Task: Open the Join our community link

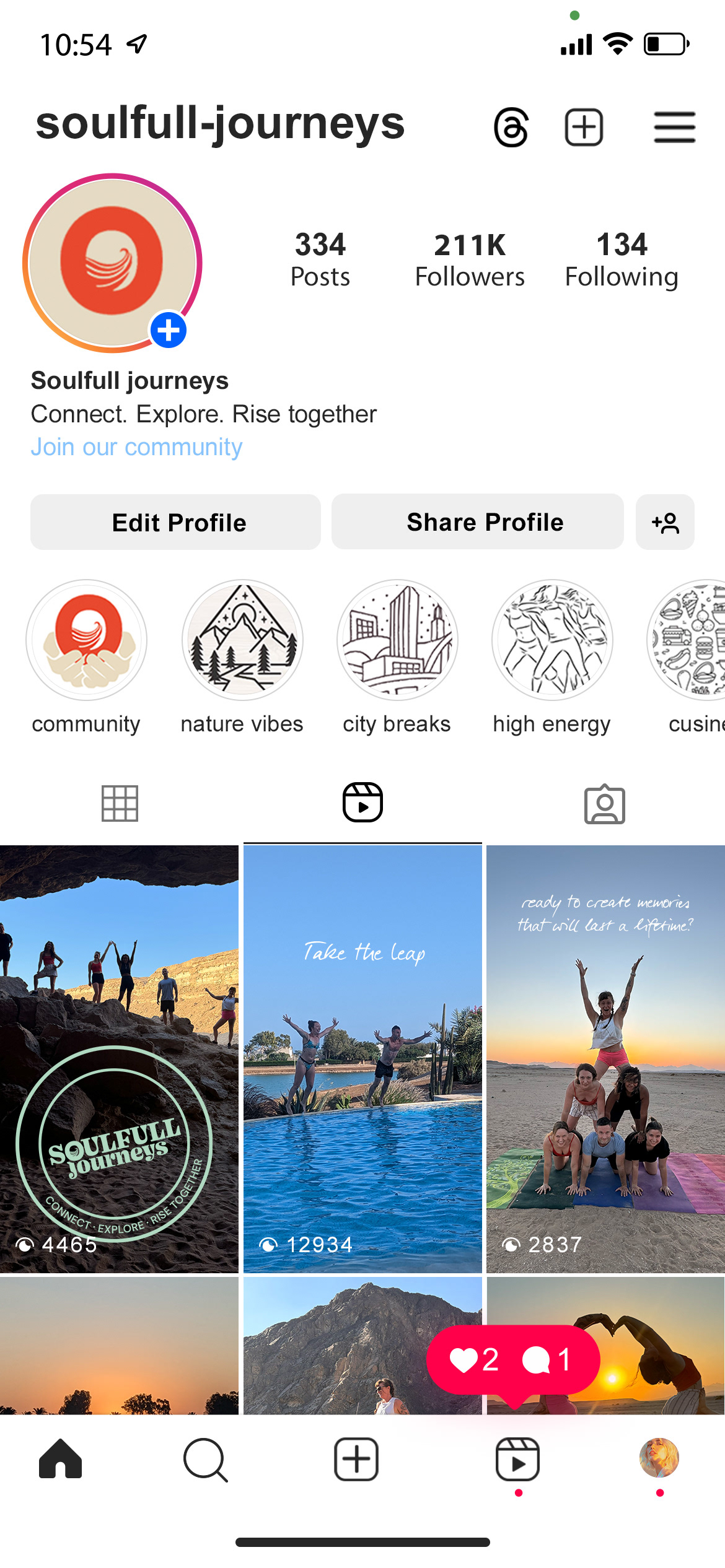Action: [x=136, y=446]
